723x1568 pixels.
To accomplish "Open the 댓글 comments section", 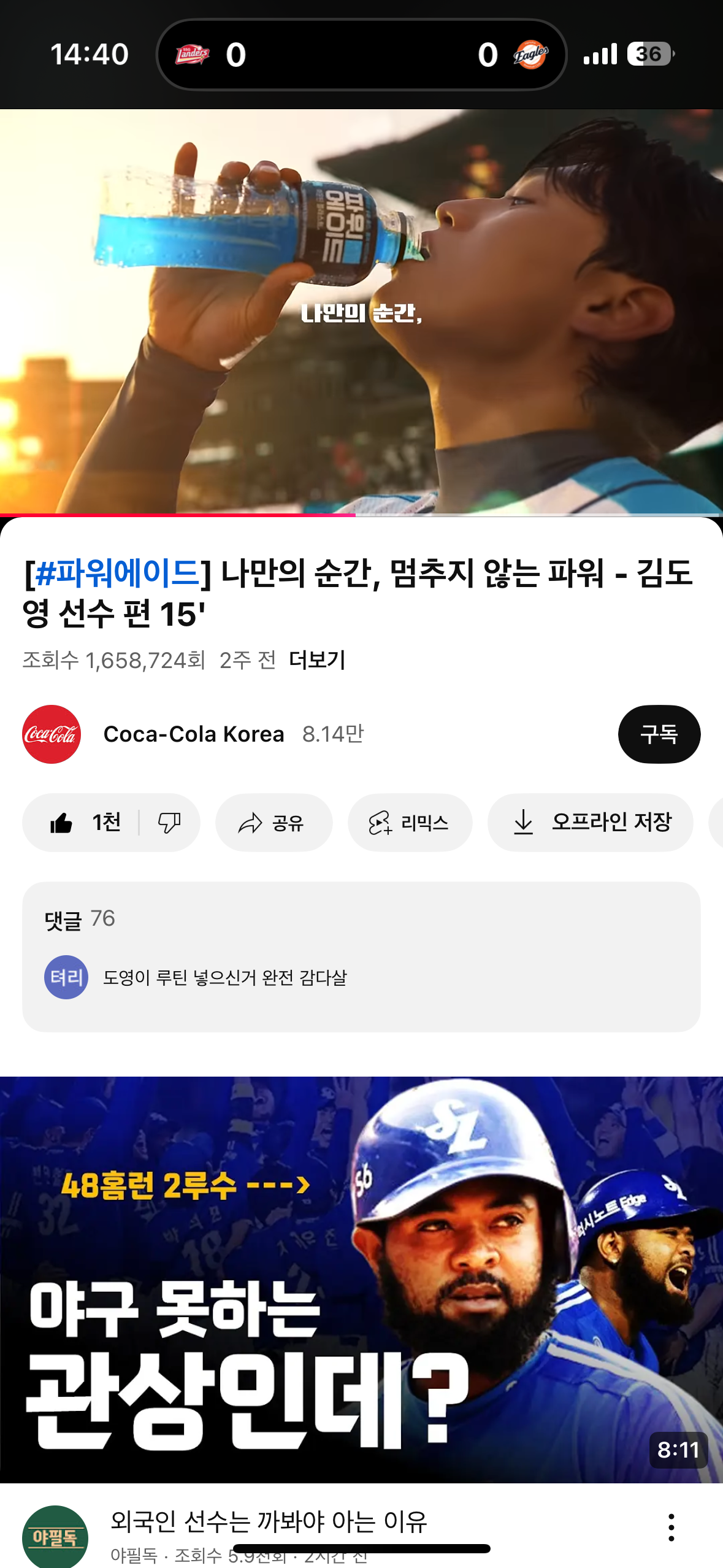I will tap(361, 956).
